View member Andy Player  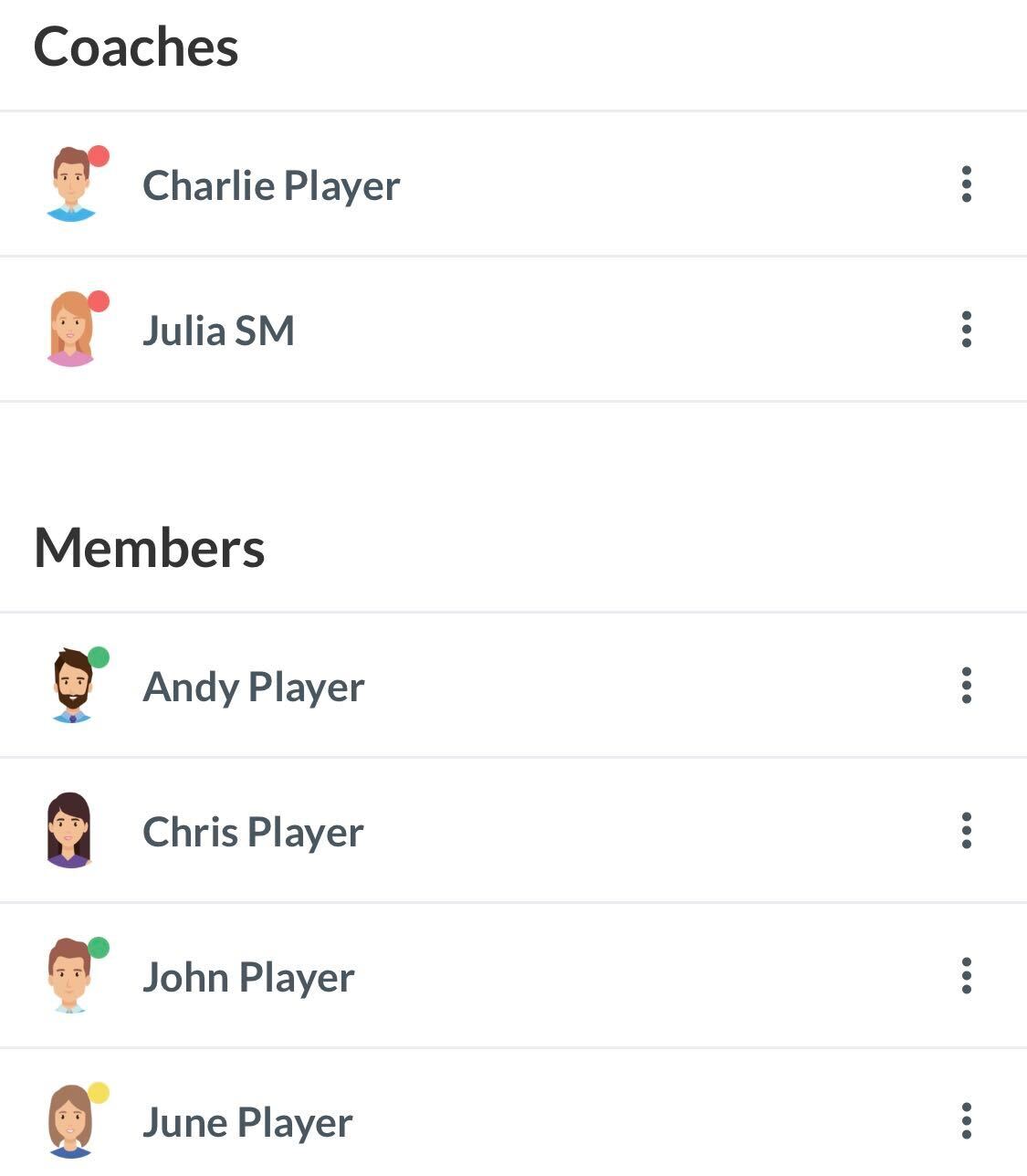(254, 687)
